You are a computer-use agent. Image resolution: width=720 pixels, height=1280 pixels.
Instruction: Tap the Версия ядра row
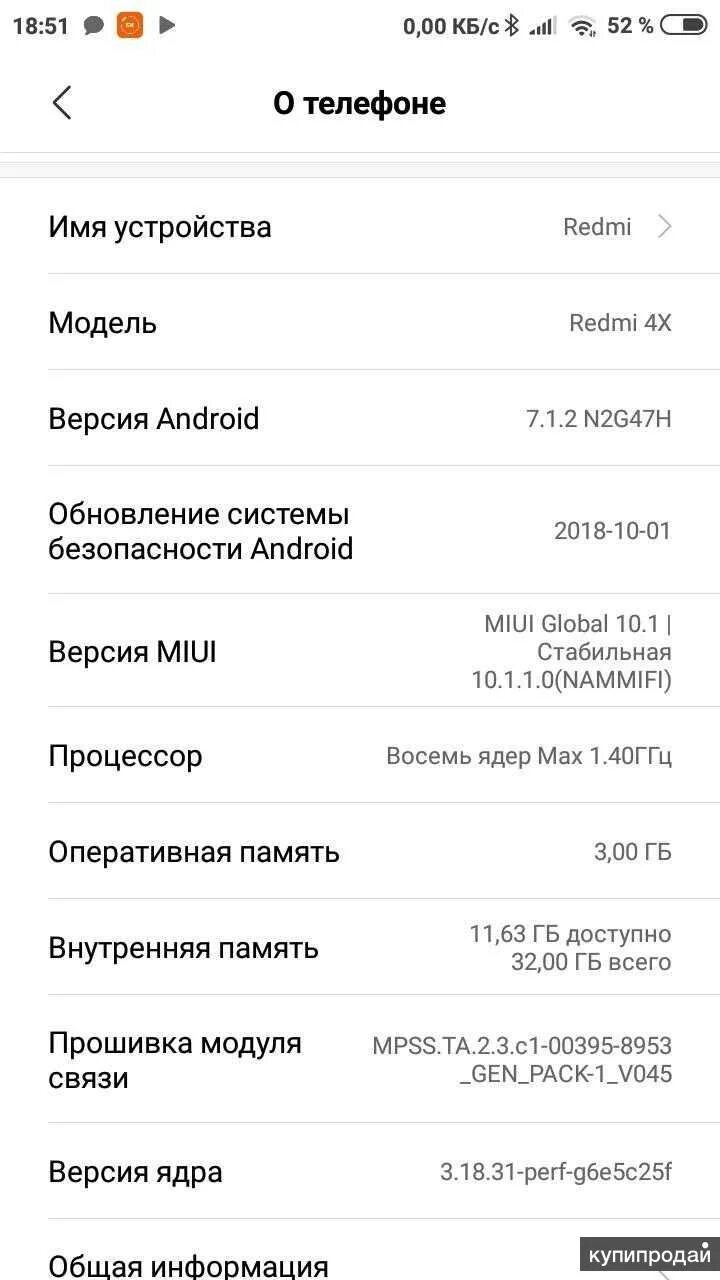point(360,1171)
